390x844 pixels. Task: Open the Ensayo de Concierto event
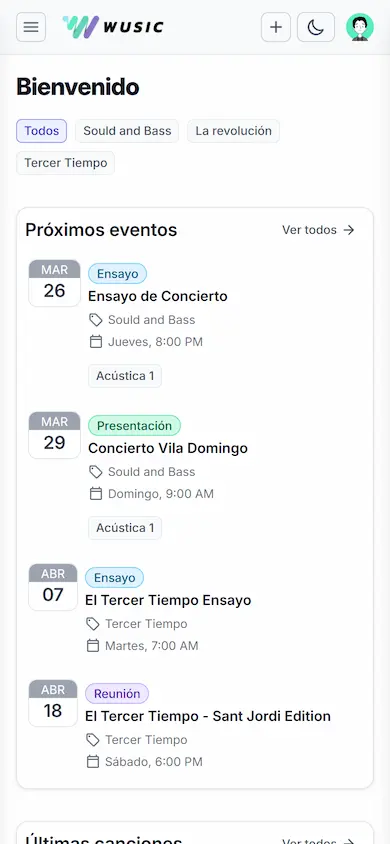158,296
